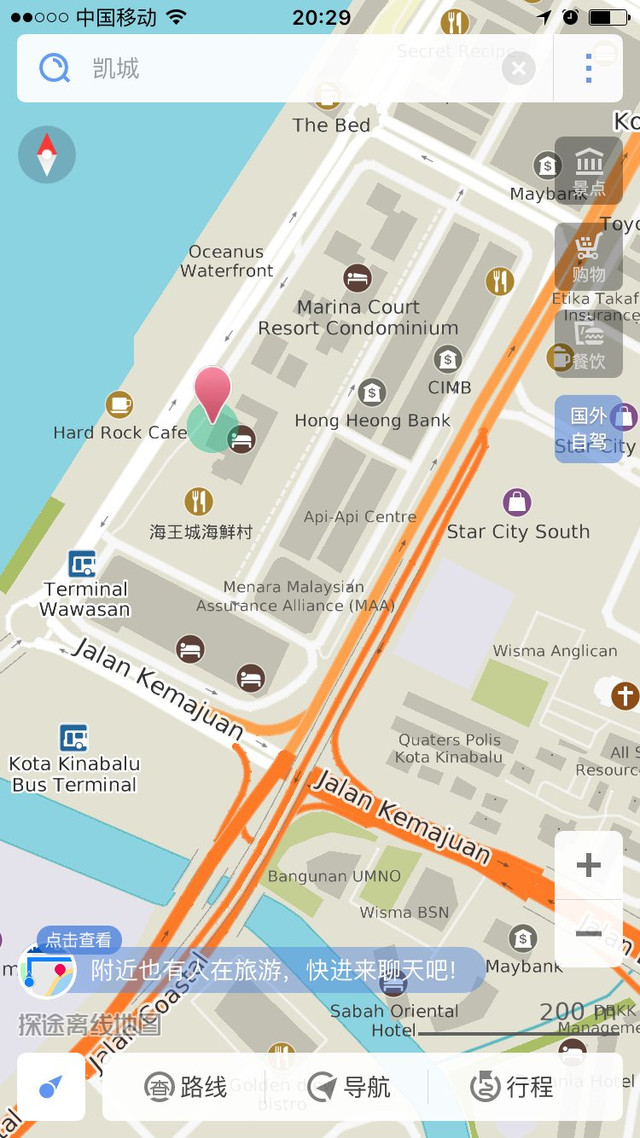This screenshot has width=640, height=1138.
Task: Select the Star City South marker
Action: pyautogui.click(x=517, y=502)
